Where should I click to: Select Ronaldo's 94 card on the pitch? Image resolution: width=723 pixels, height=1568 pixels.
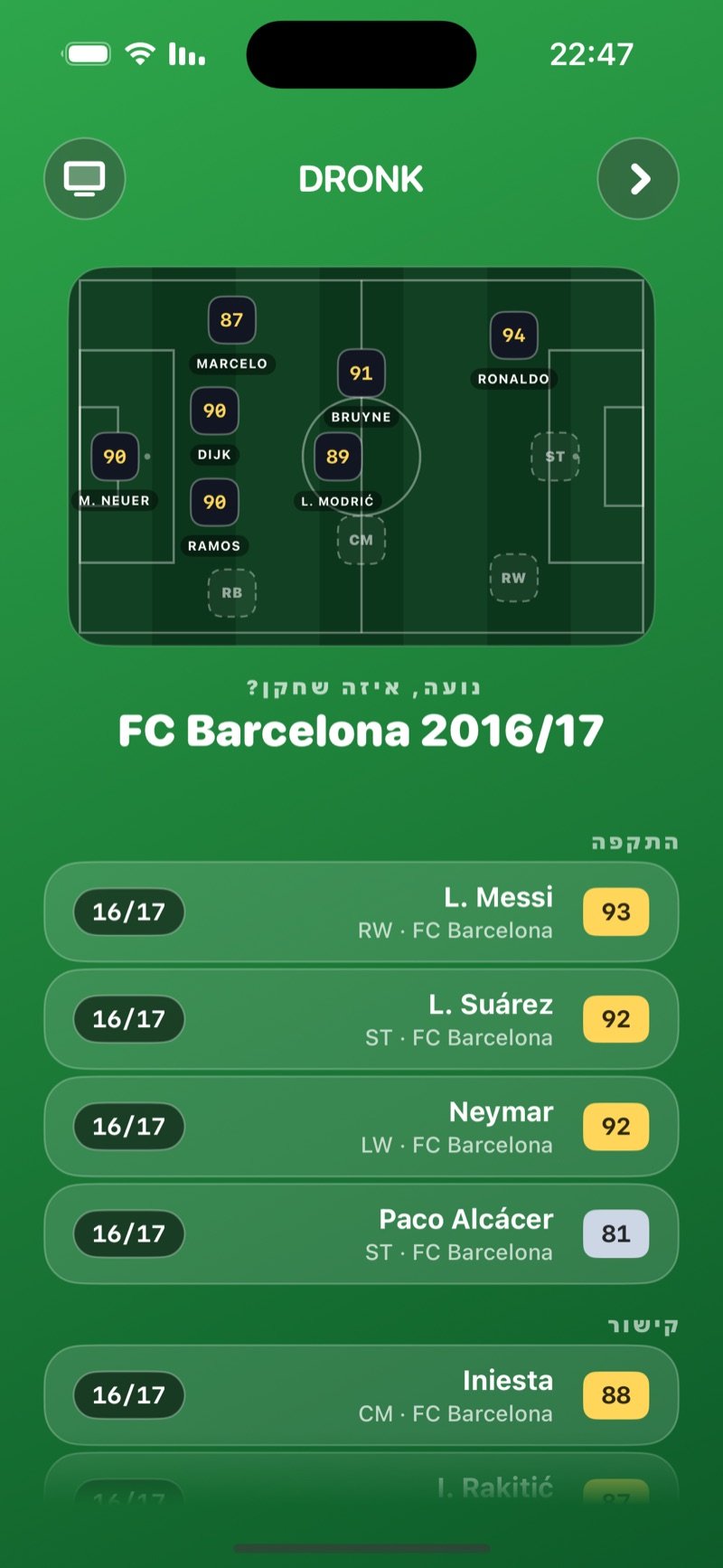(514, 335)
